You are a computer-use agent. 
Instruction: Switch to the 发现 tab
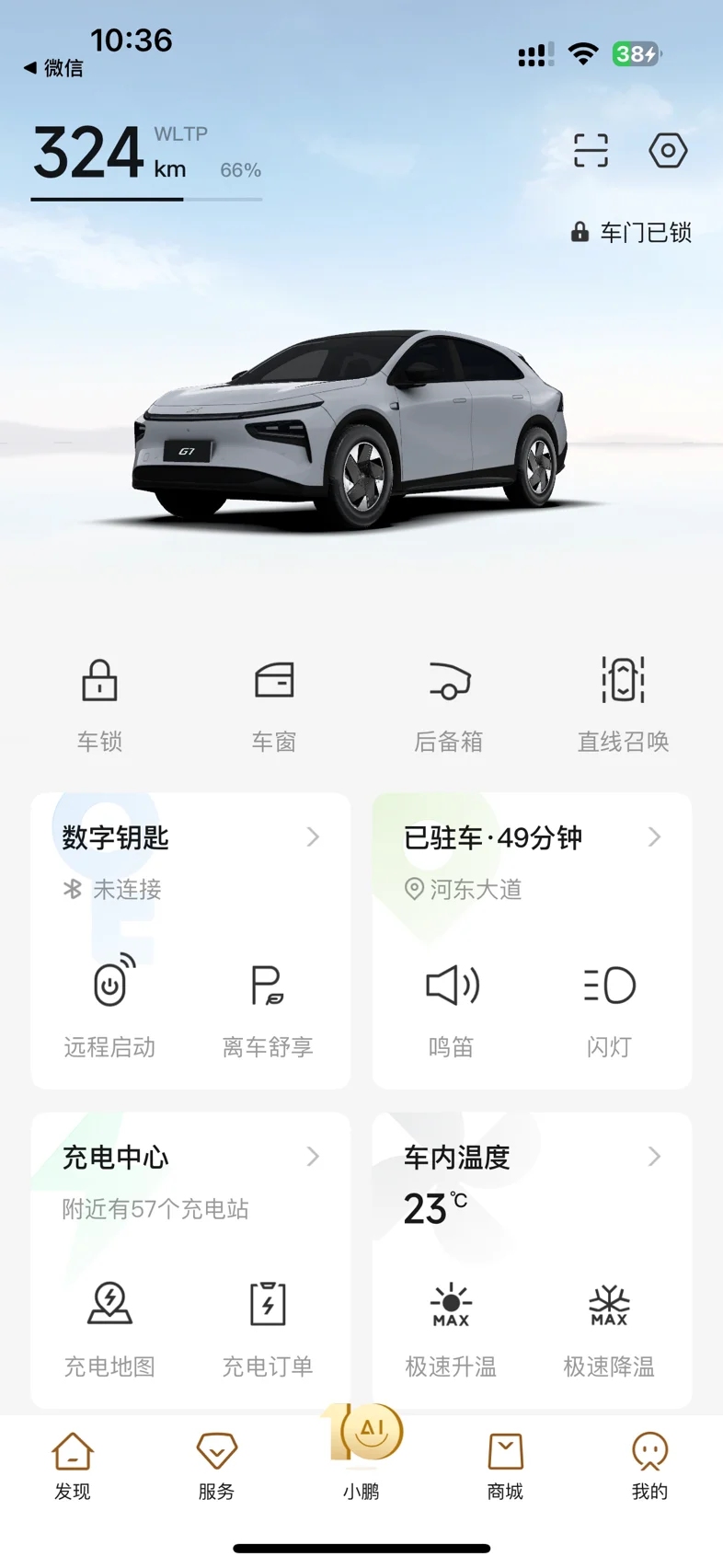coord(73,1466)
